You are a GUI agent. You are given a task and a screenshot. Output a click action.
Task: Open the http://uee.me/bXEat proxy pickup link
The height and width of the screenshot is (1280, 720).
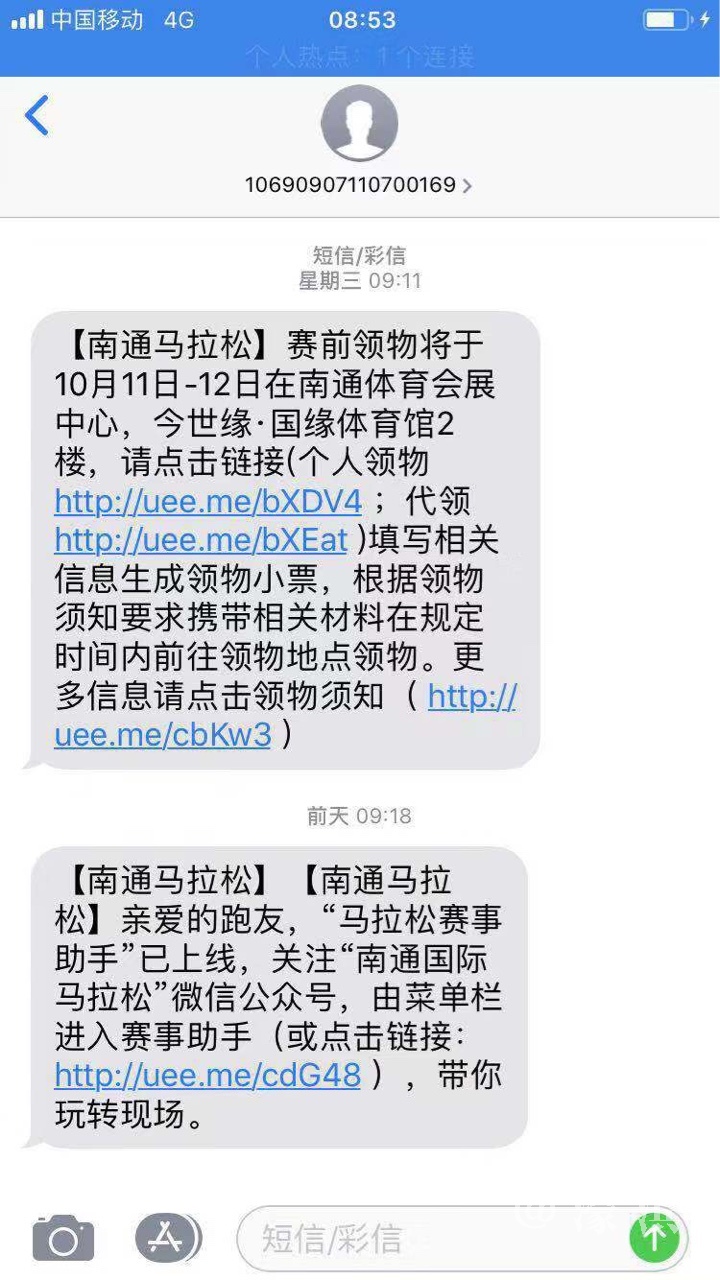(201, 540)
